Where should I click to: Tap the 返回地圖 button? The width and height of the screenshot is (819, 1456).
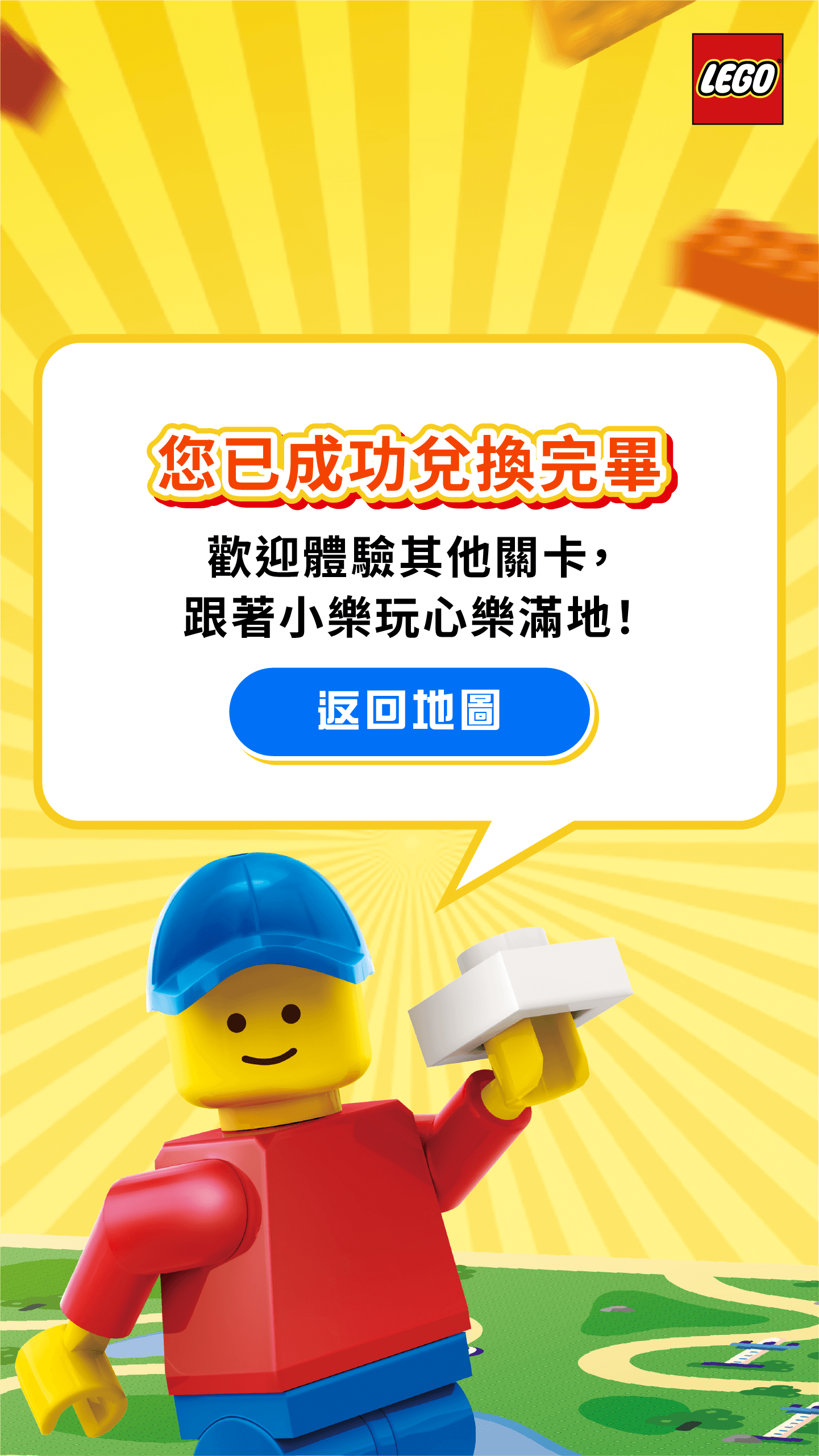pyautogui.click(x=409, y=711)
